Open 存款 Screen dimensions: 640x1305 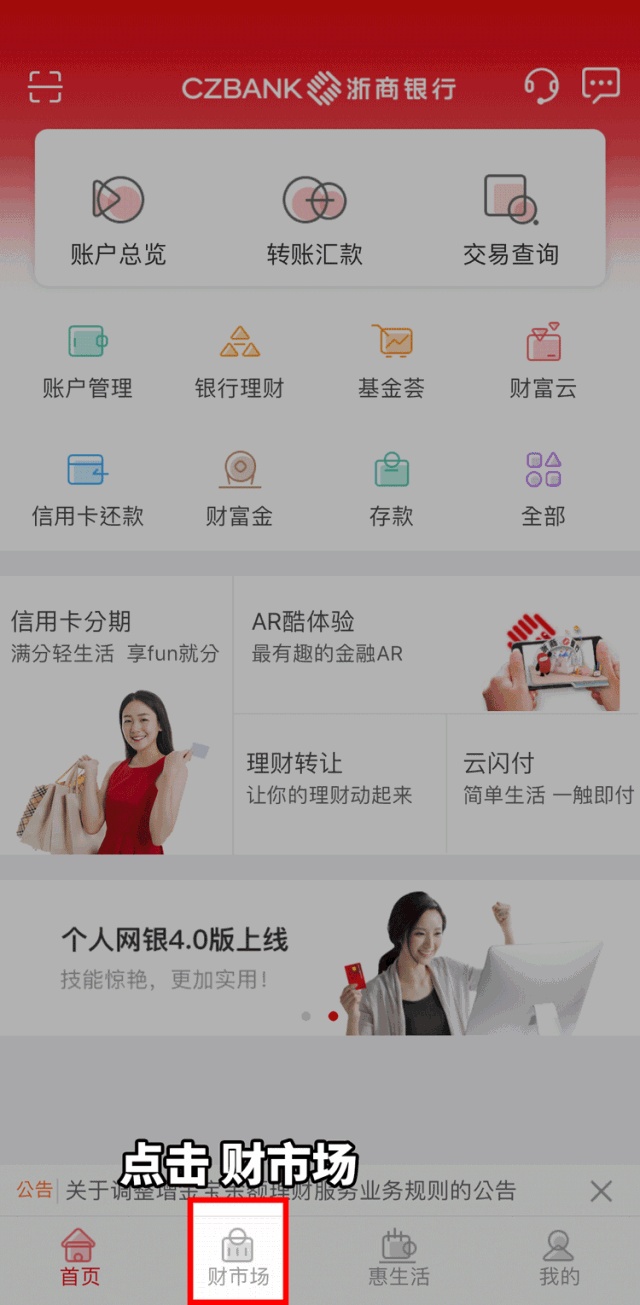click(391, 488)
